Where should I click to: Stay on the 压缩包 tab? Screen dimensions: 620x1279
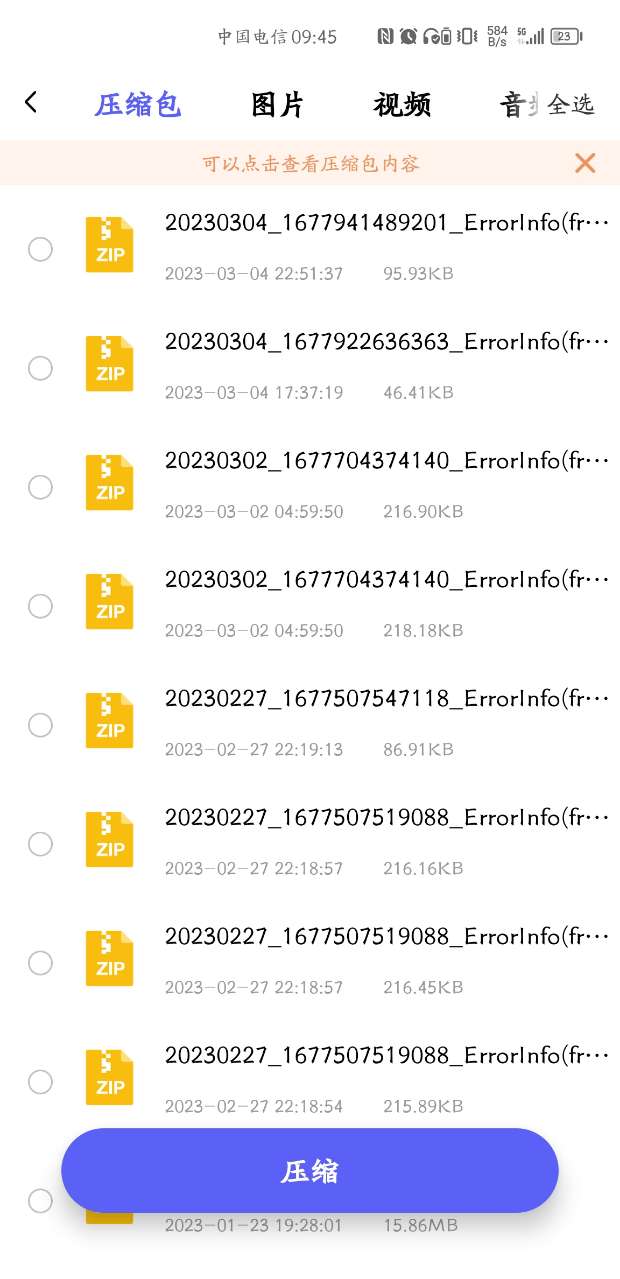pos(138,104)
